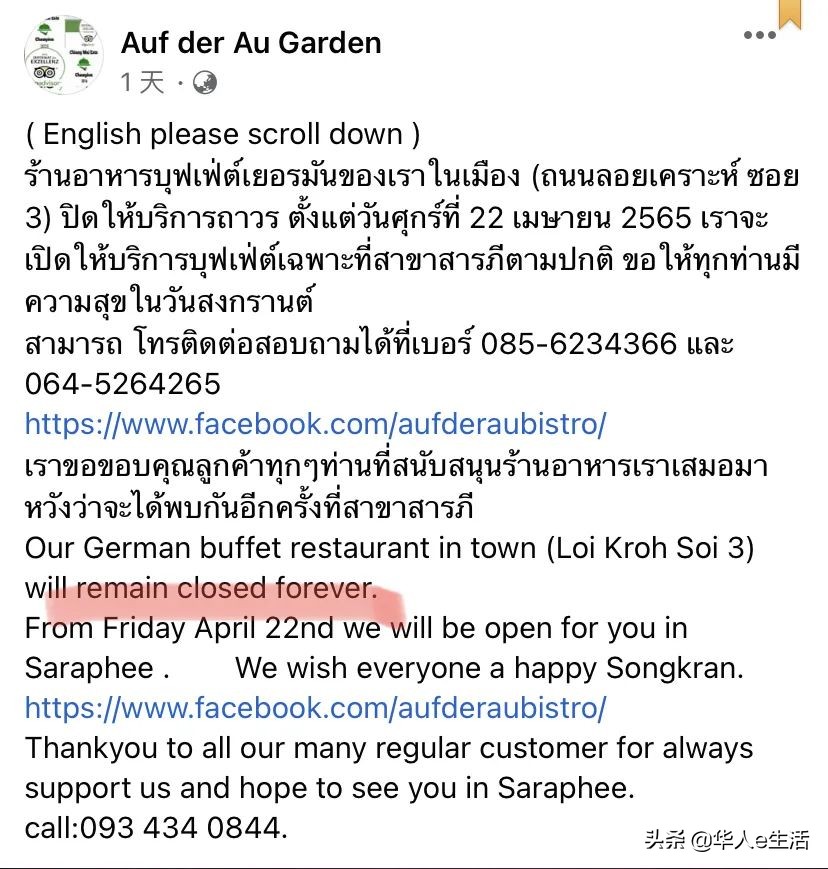Open the Auf der Au Garden page name

coord(251,43)
